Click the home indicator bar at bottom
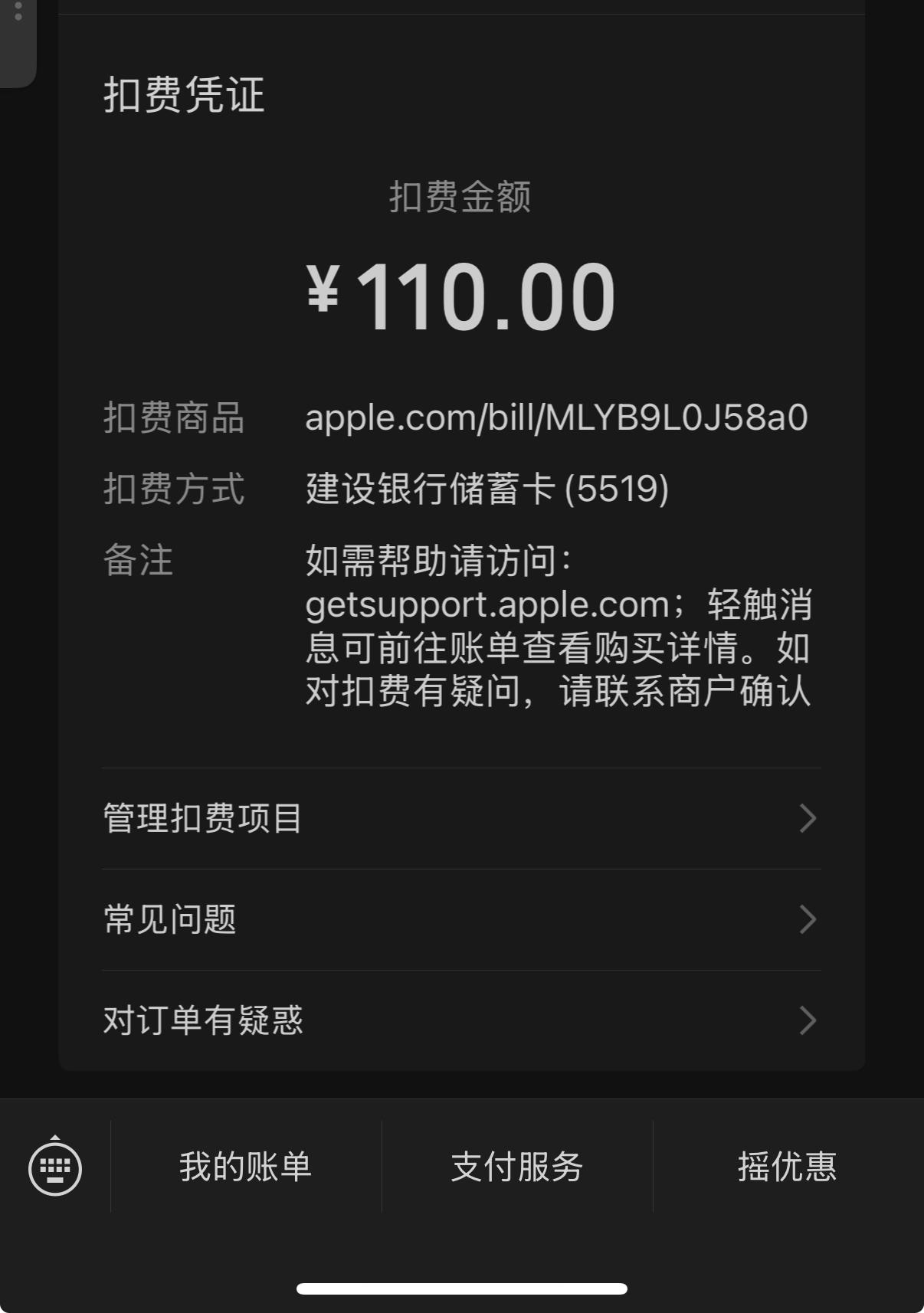This screenshot has height=1313, width=924. (x=462, y=1286)
